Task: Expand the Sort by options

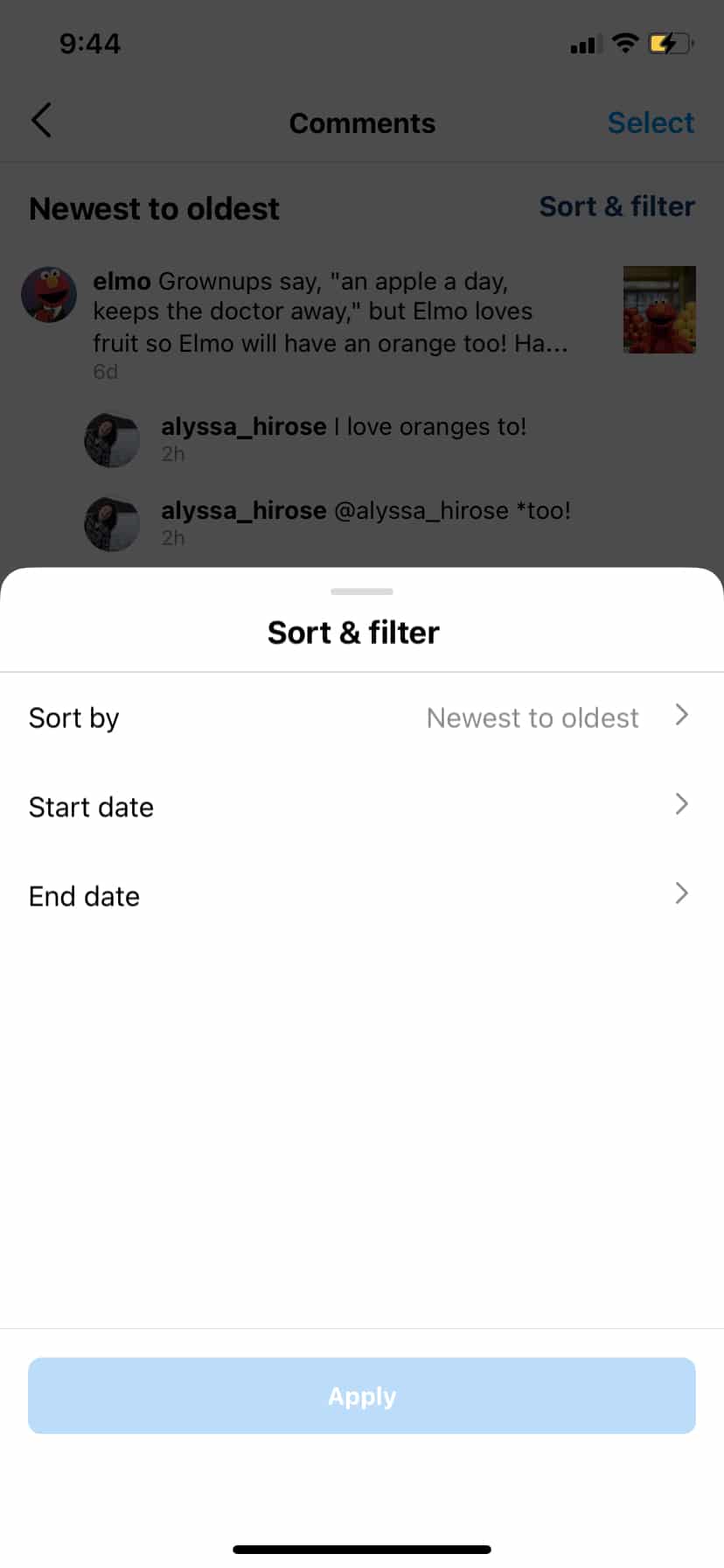Action: 362,717
